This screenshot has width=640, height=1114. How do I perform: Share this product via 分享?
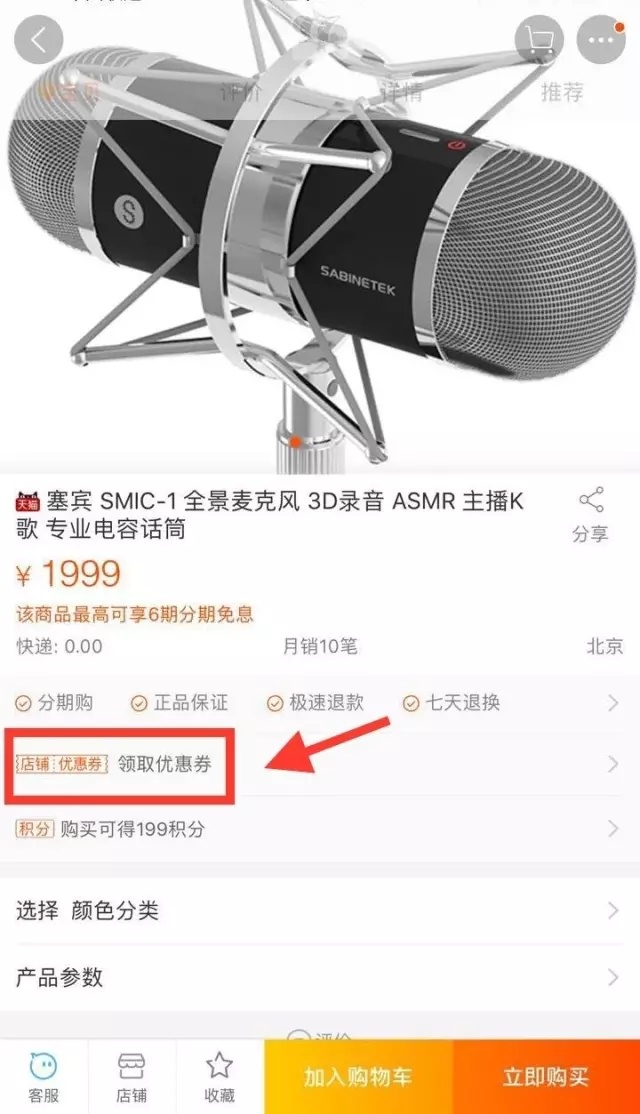point(591,515)
